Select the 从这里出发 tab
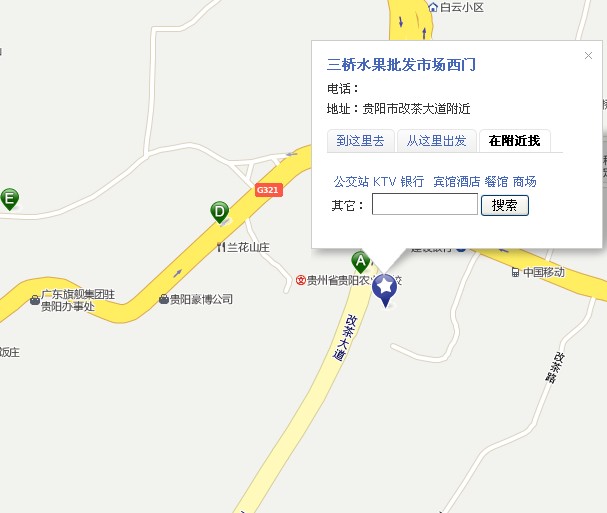The image size is (607, 513). (436, 141)
